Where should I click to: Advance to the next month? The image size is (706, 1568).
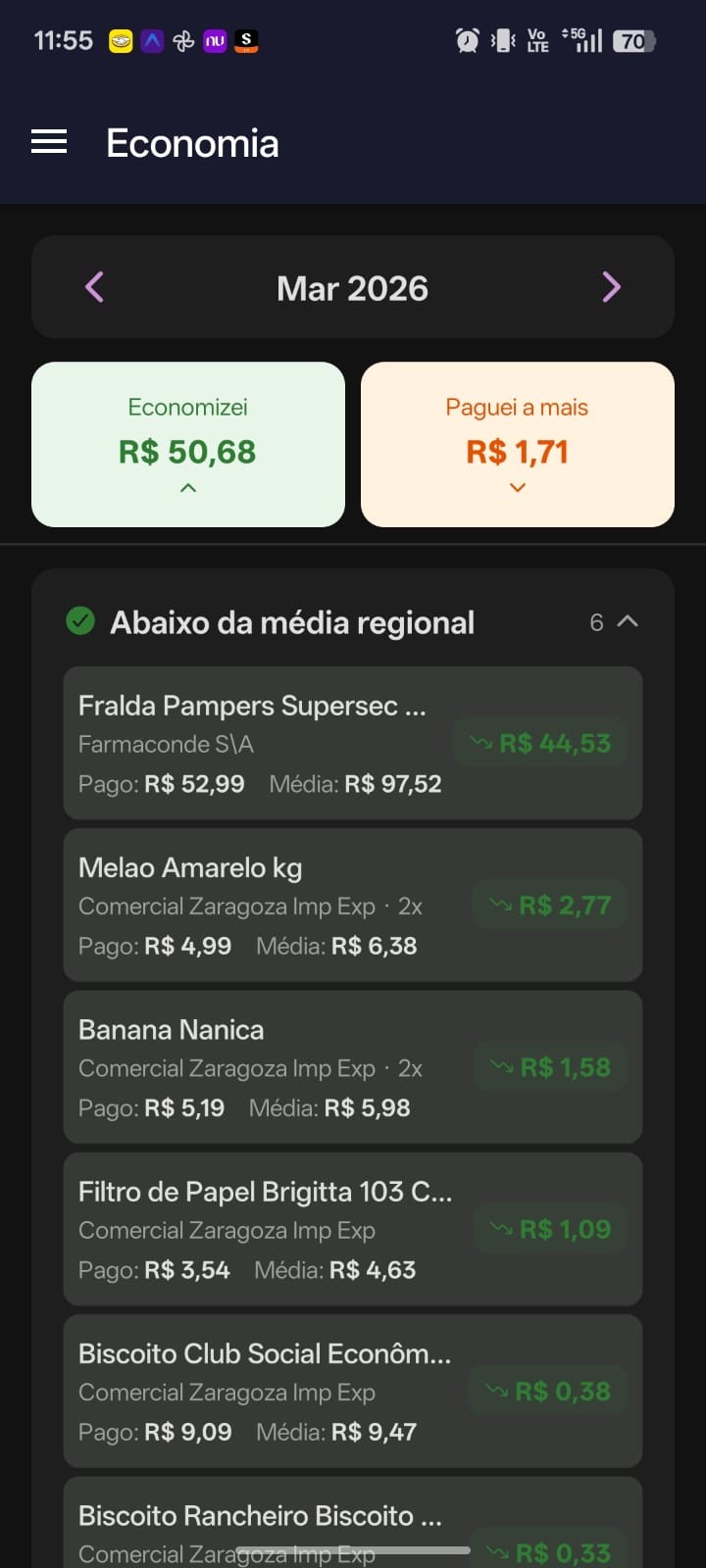pos(612,287)
